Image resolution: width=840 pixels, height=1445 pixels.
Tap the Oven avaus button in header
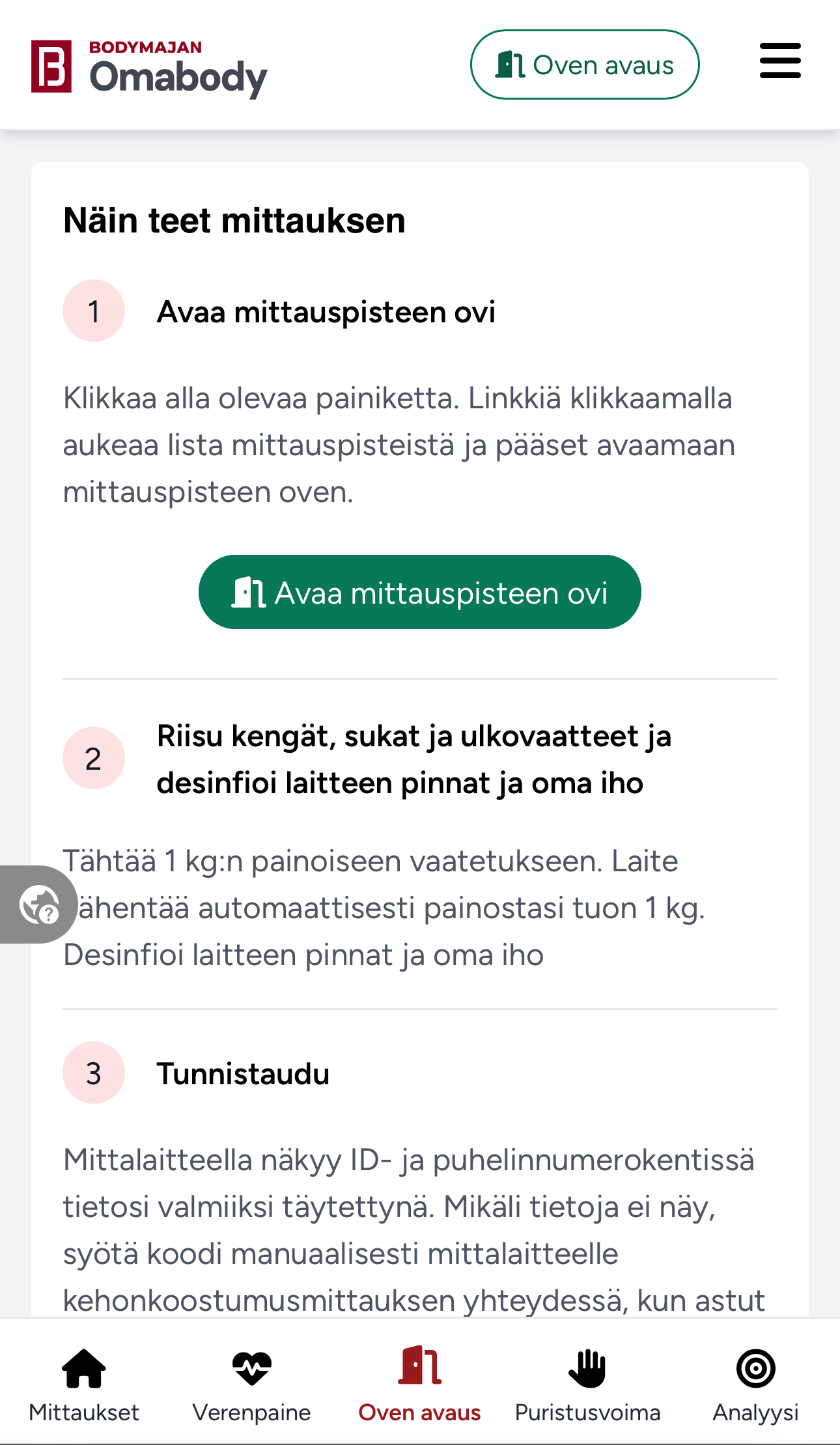[x=584, y=64]
